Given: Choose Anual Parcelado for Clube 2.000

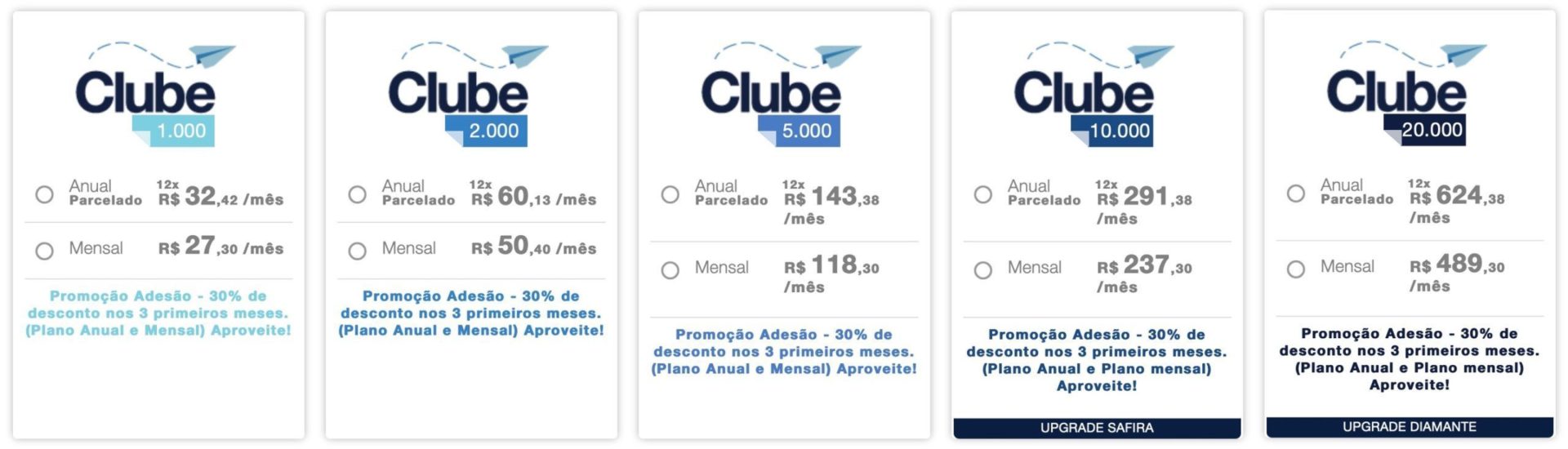Looking at the screenshot, I should (358, 194).
